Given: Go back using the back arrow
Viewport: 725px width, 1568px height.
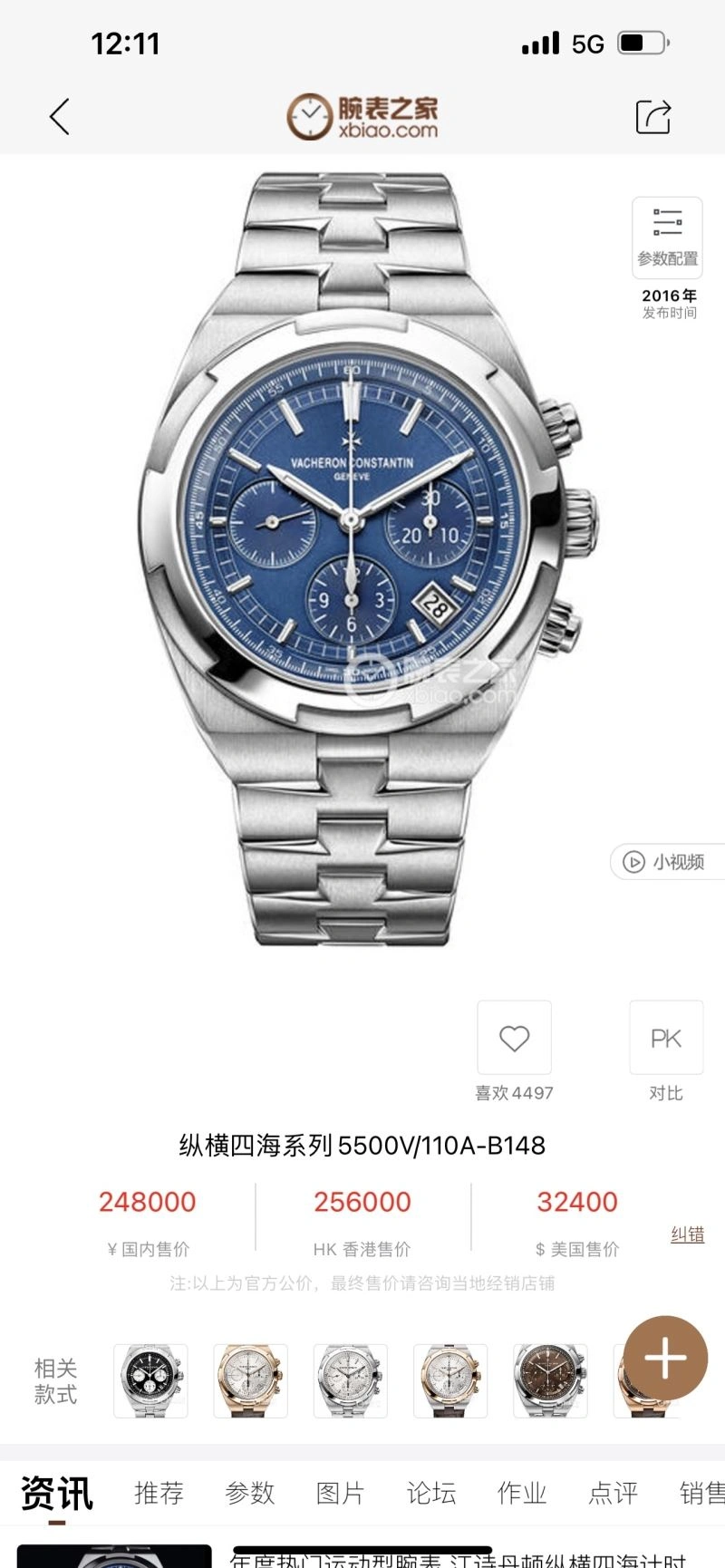Looking at the screenshot, I should click(x=60, y=117).
